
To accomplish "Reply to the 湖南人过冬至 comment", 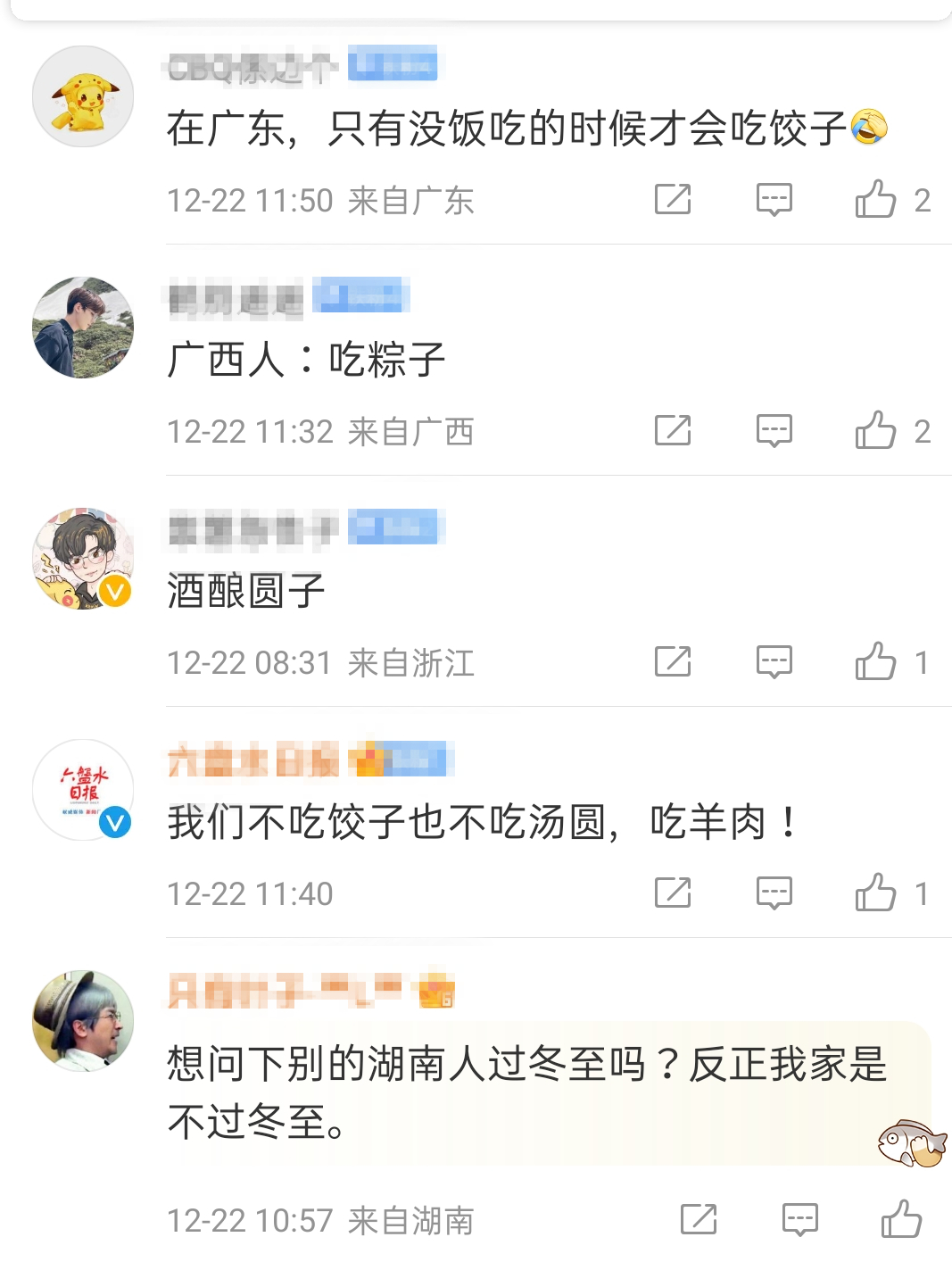I will [799, 1218].
